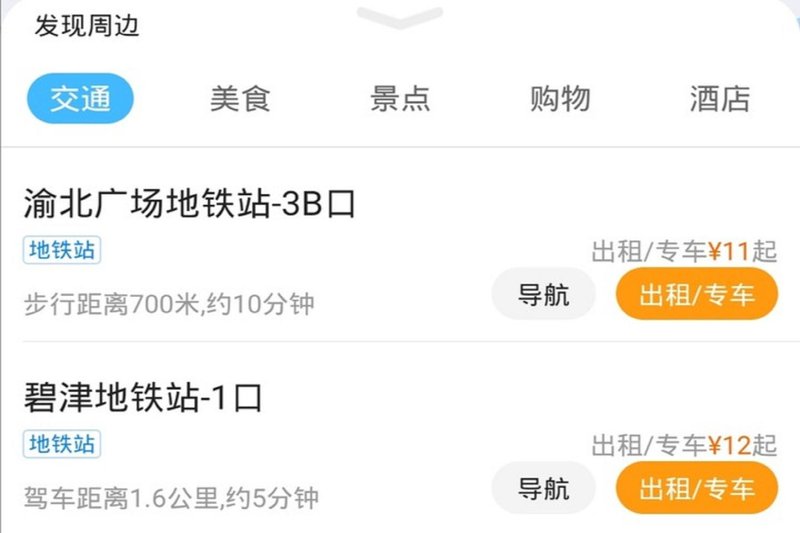The width and height of the screenshot is (800, 533).
Task: Switch to the 酒店 tab
Action: [719, 99]
